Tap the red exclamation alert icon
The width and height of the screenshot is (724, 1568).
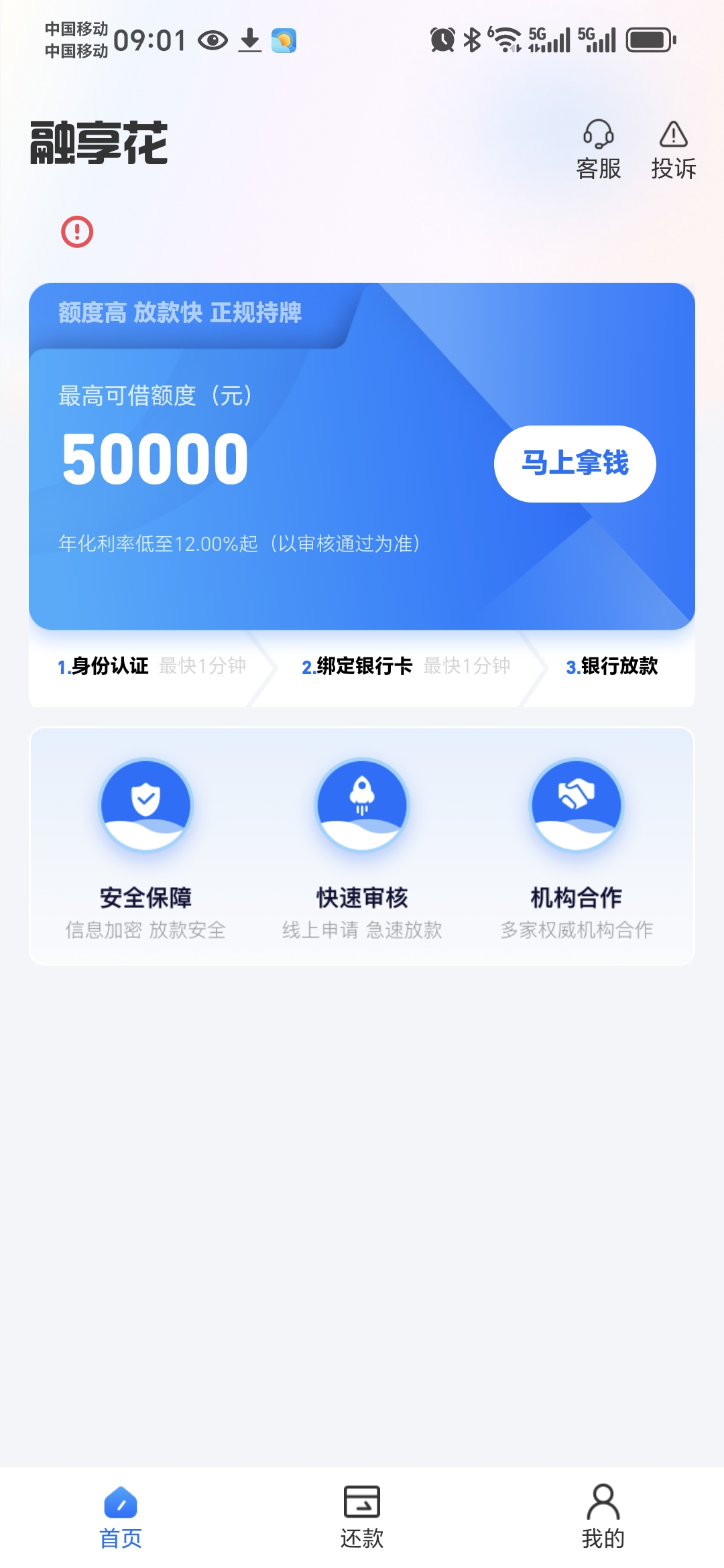(x=77, y=232)
